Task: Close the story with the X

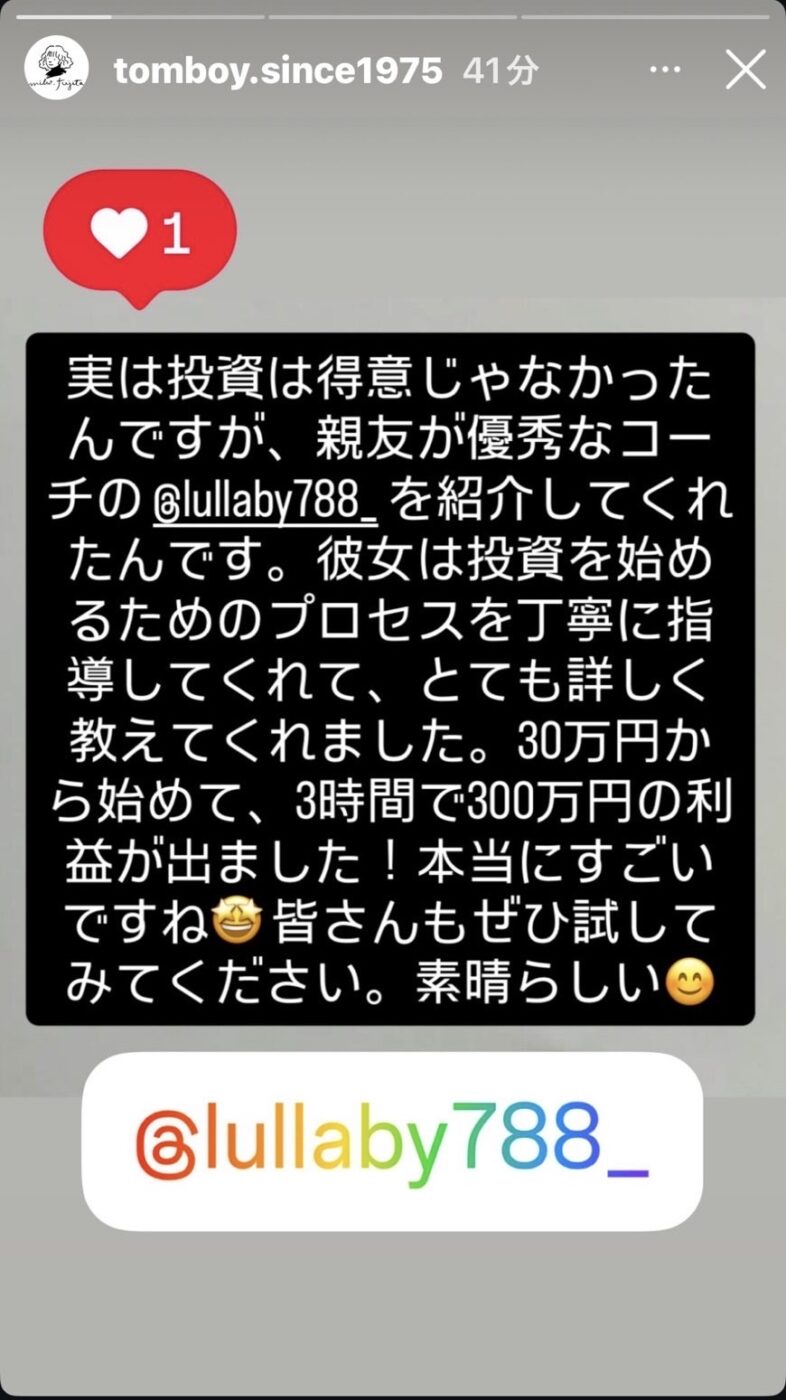Action: (745, 70)
